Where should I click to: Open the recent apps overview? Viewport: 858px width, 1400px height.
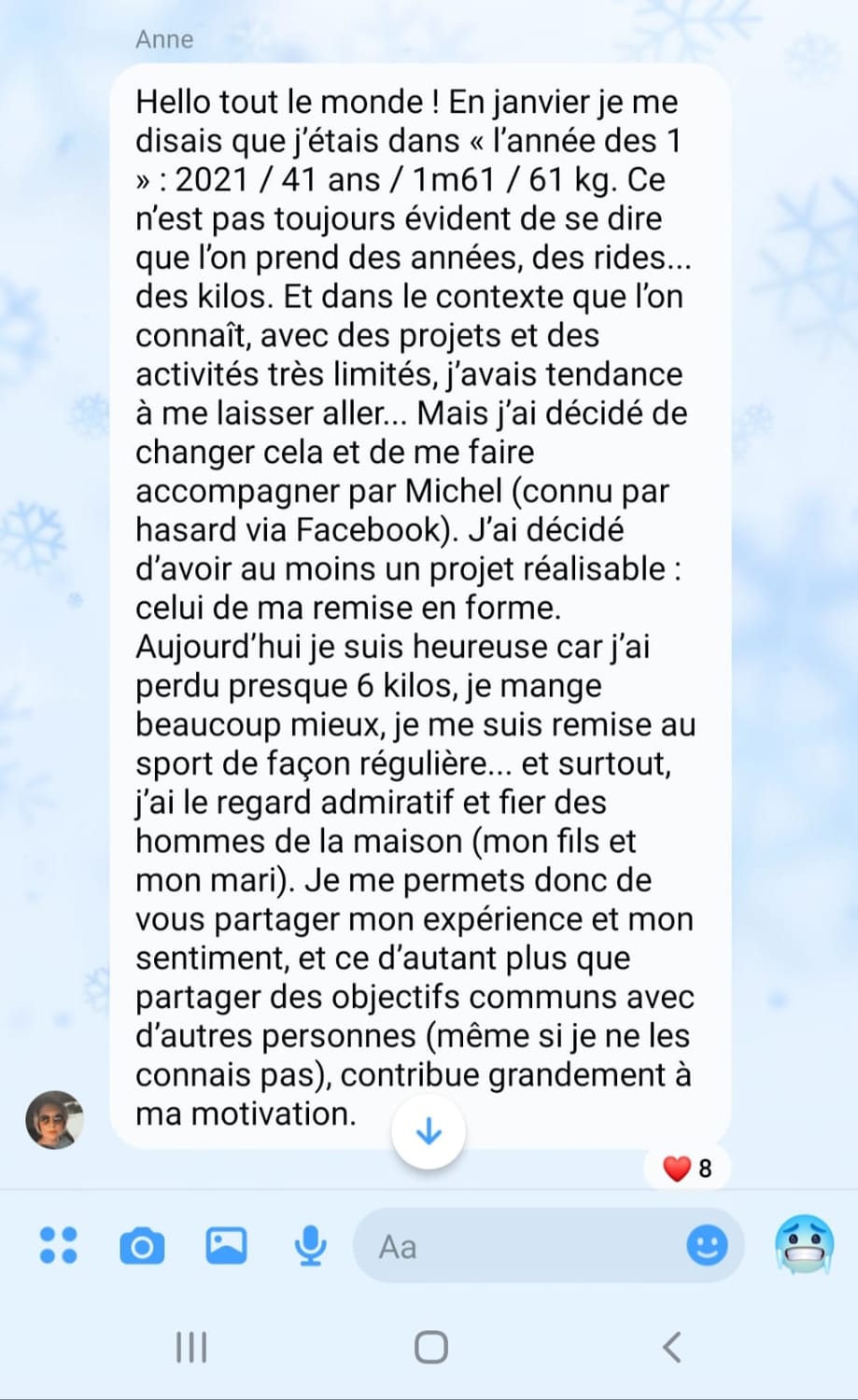191,1347
